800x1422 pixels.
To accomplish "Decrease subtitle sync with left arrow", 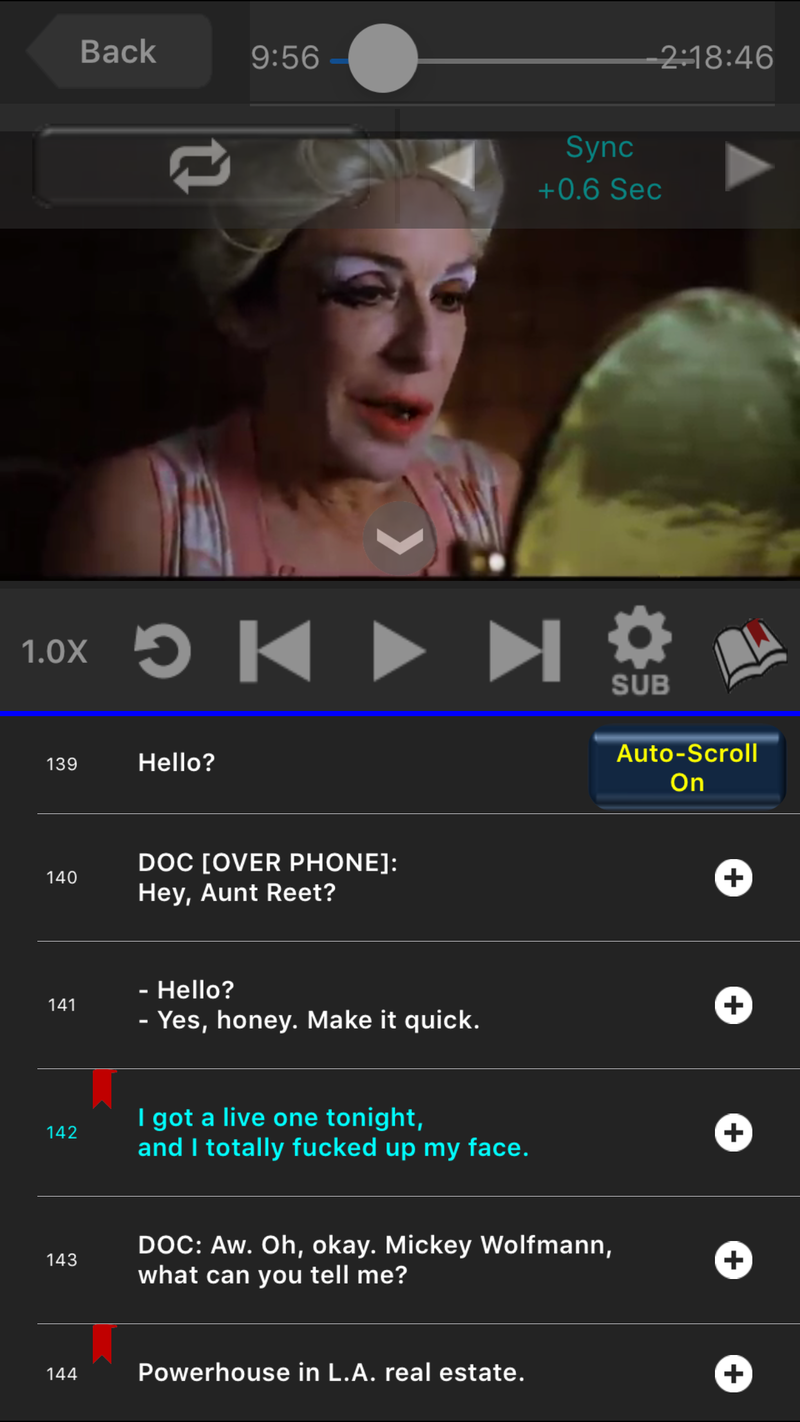I will [x=454, y=168].
